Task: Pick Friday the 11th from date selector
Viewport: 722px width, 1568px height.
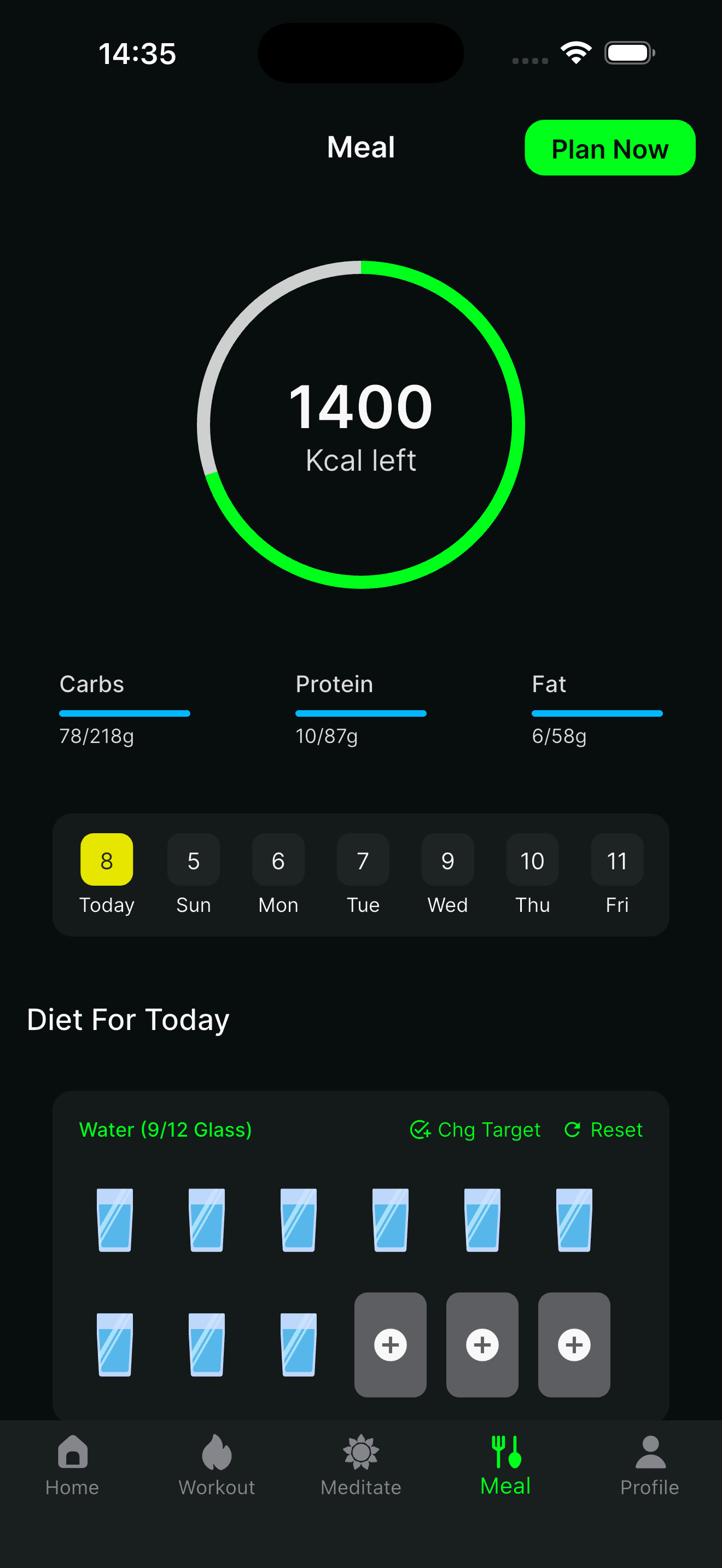Action: 616,859
